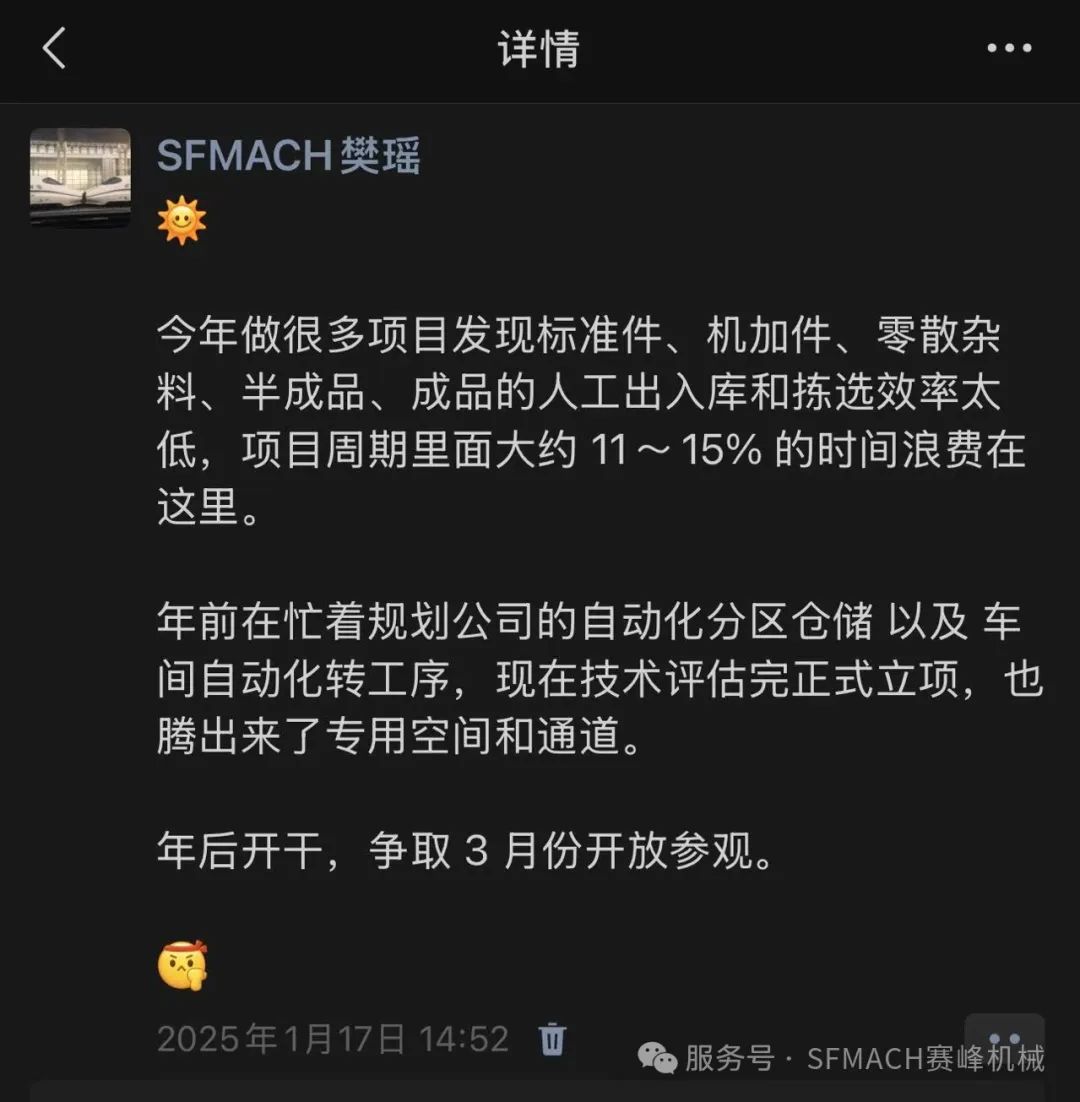
Task: Tap the 详情 title in the header
Action: pos(539,50)
